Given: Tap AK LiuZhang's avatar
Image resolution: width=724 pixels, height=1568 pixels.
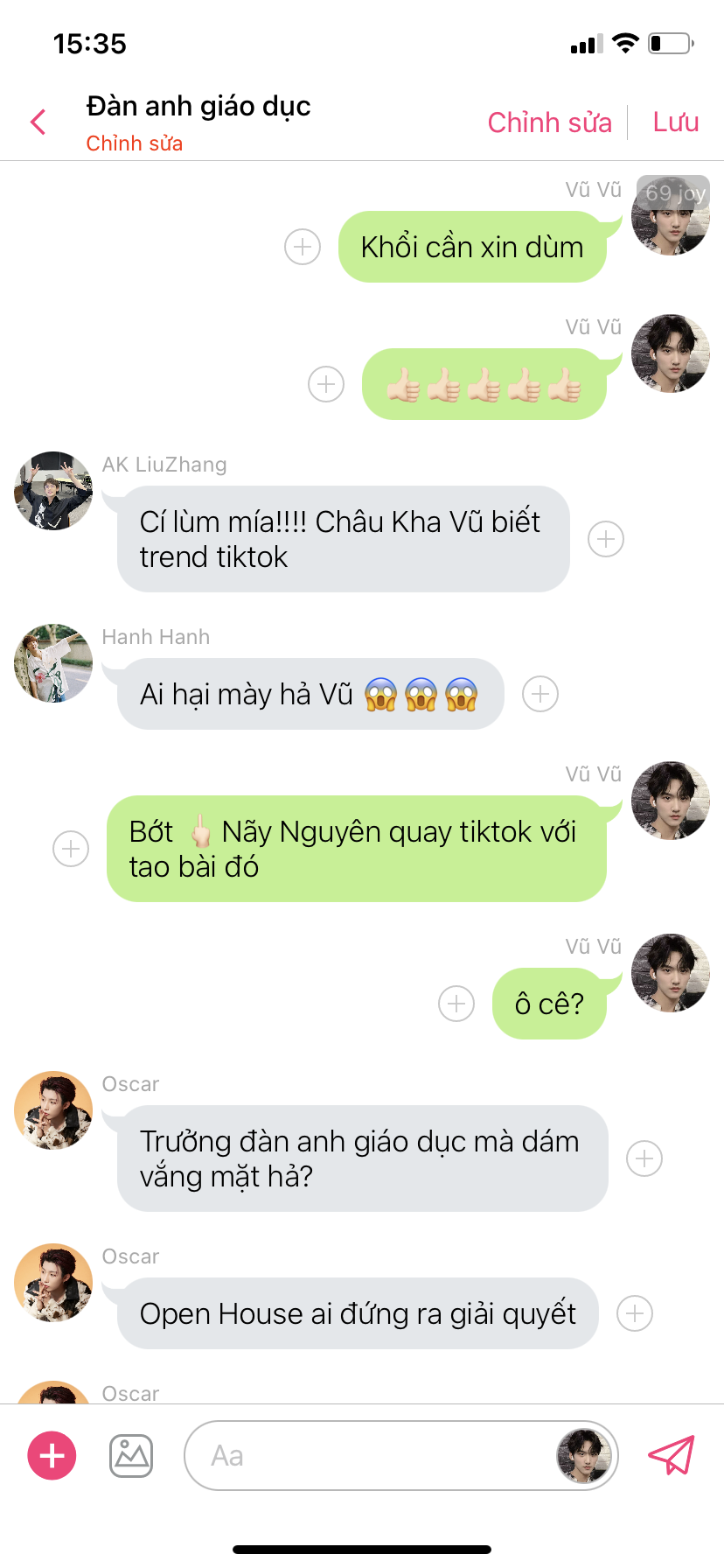Looking at the screenshot, I should coord(53,491).
